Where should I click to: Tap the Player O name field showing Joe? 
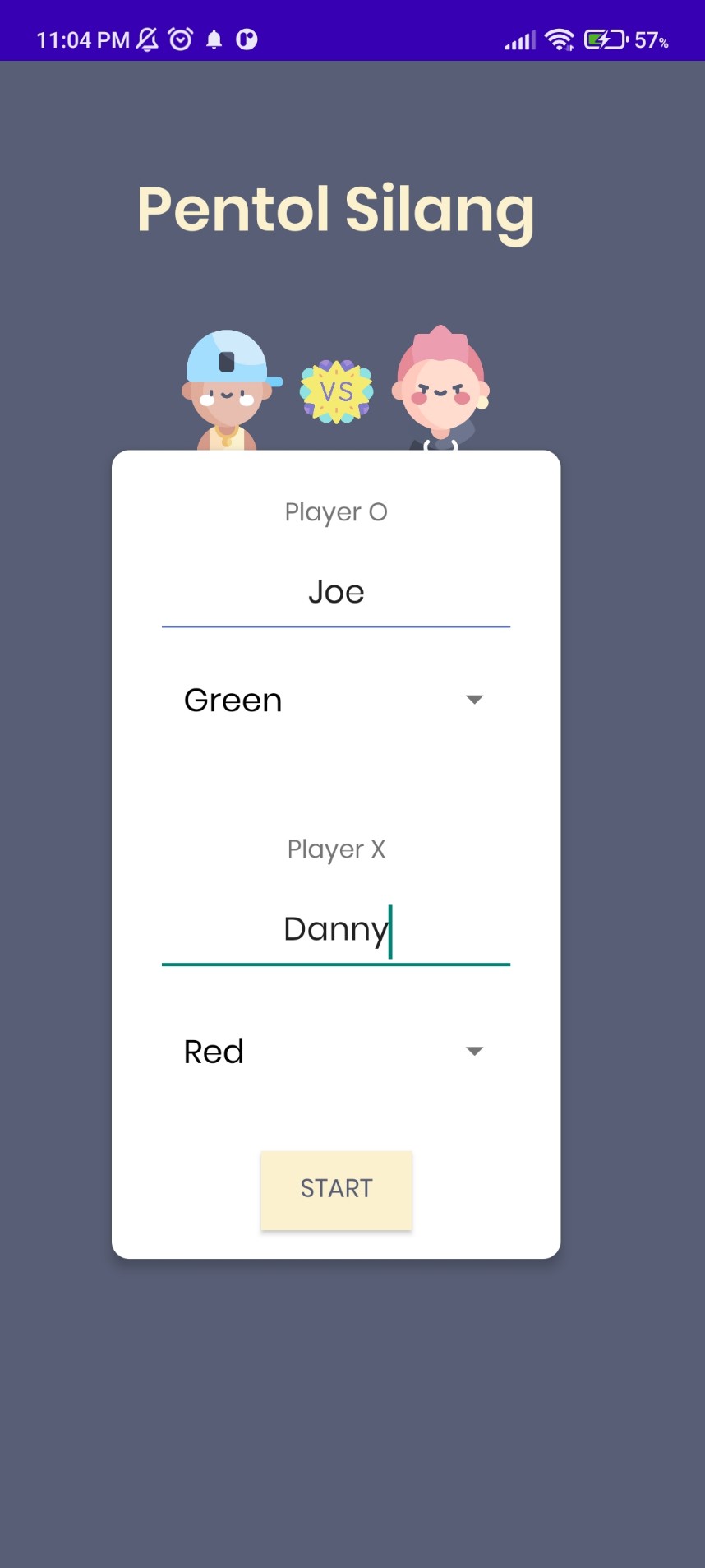335,593
